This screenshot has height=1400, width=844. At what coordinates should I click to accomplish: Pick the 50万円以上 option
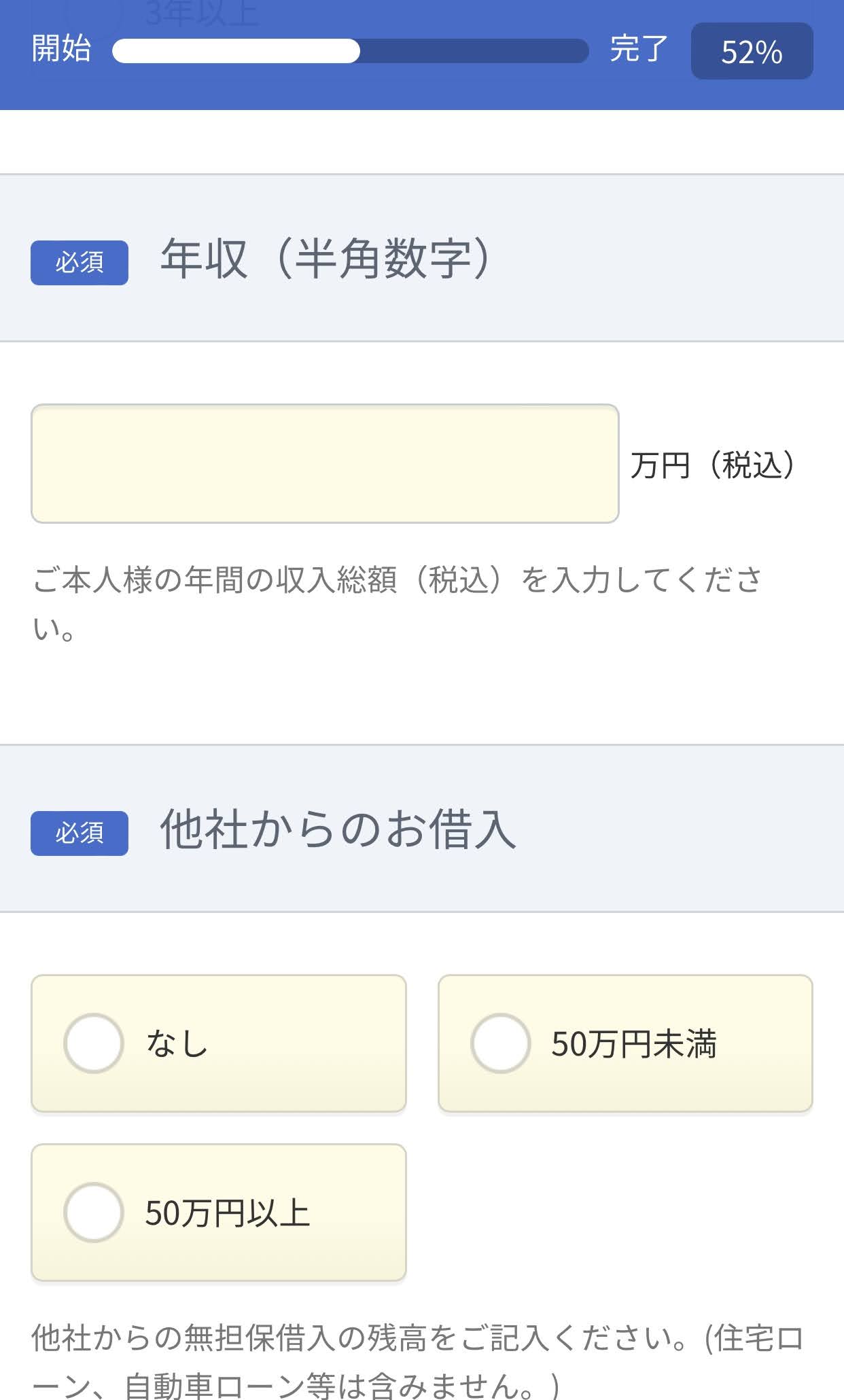[219, 1213]
